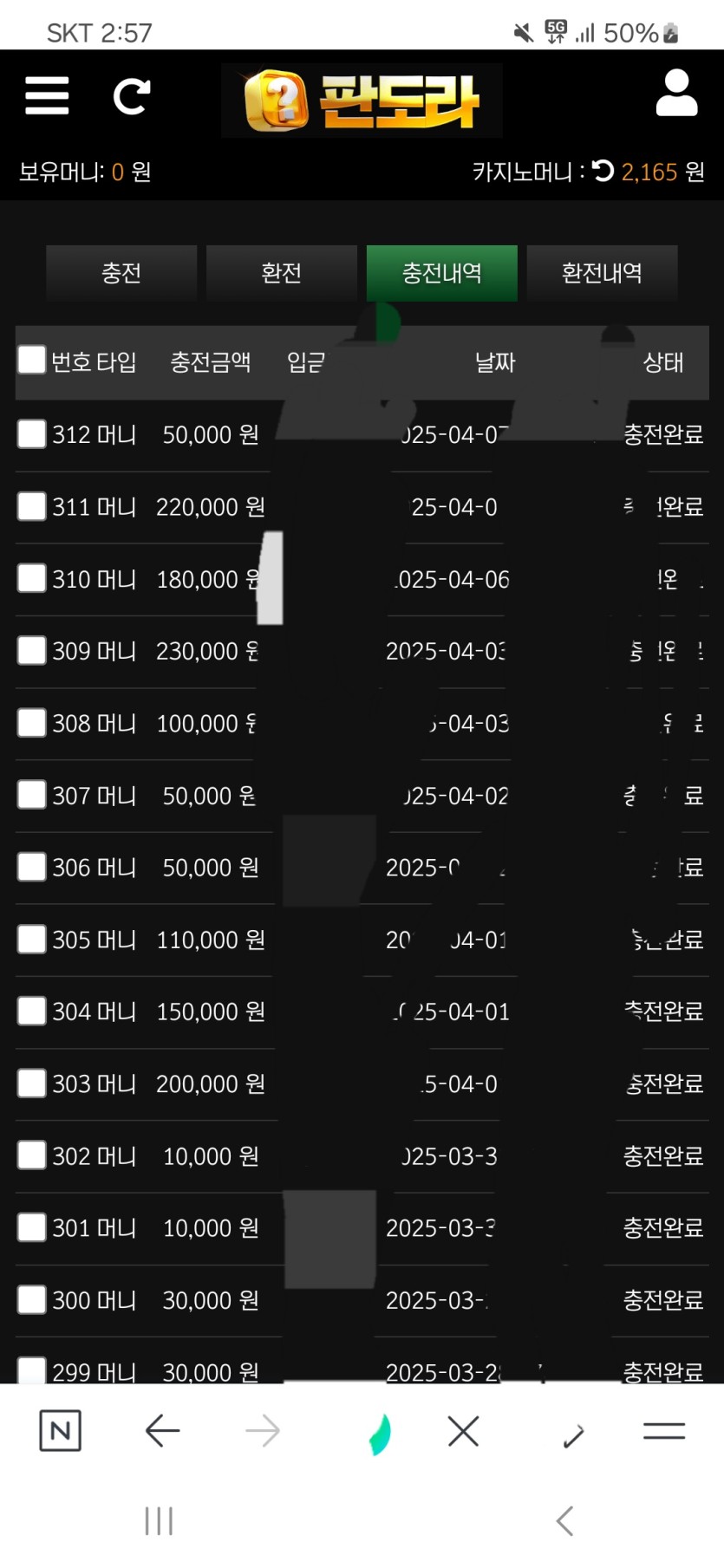Open the user profile icon
Viewport: 724px width, 1568px height.
coord(676,94)
